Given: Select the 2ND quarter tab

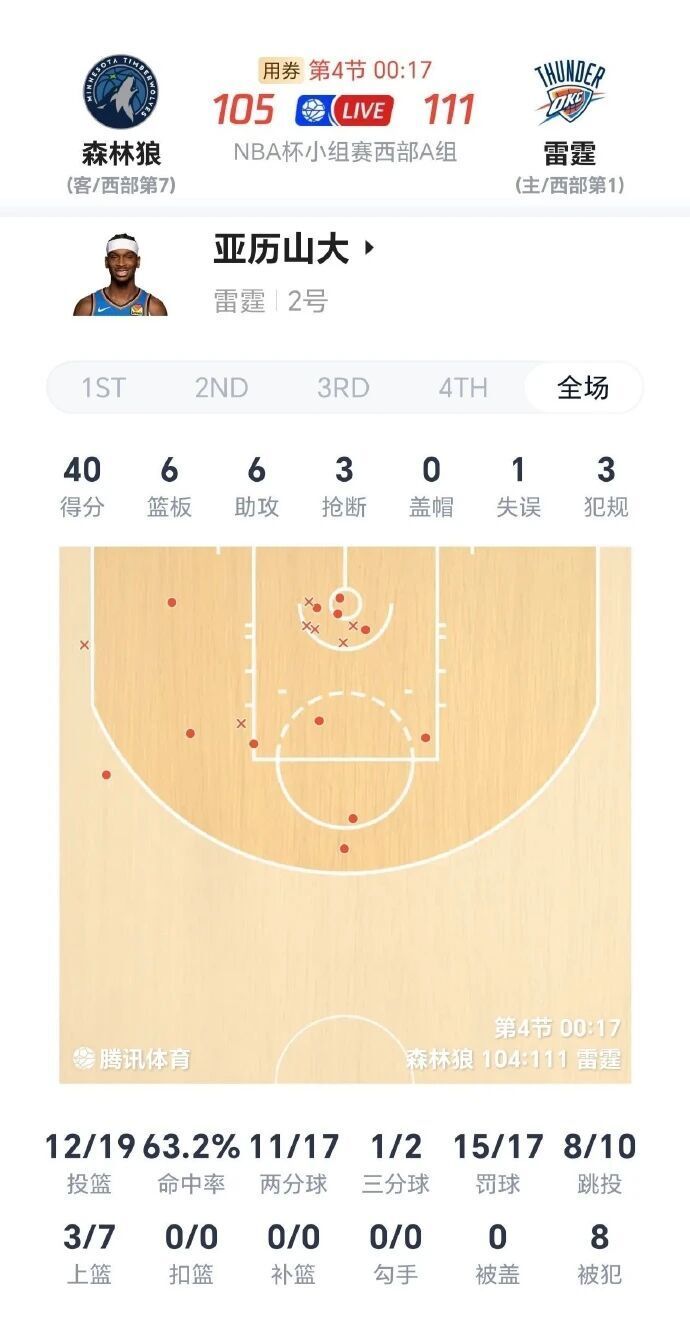Looking at the screenshot, I should [x=221, y=388].
